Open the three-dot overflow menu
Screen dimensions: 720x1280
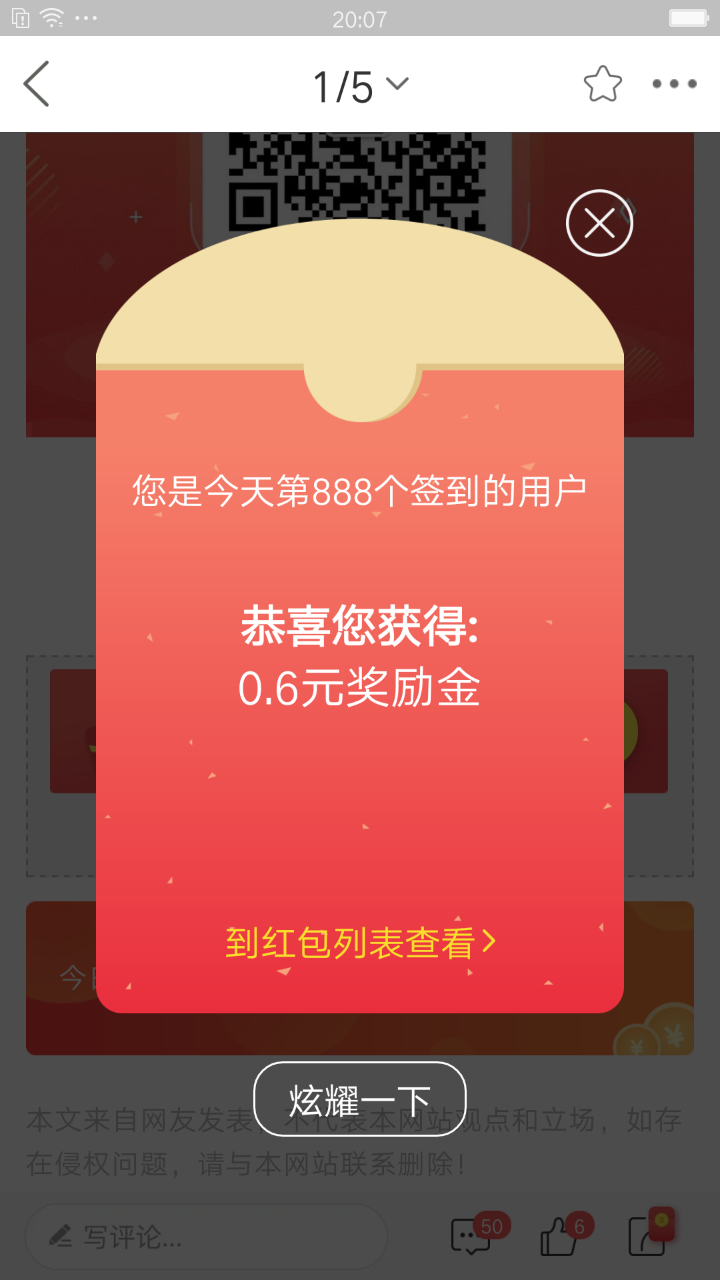click(674, 84)
